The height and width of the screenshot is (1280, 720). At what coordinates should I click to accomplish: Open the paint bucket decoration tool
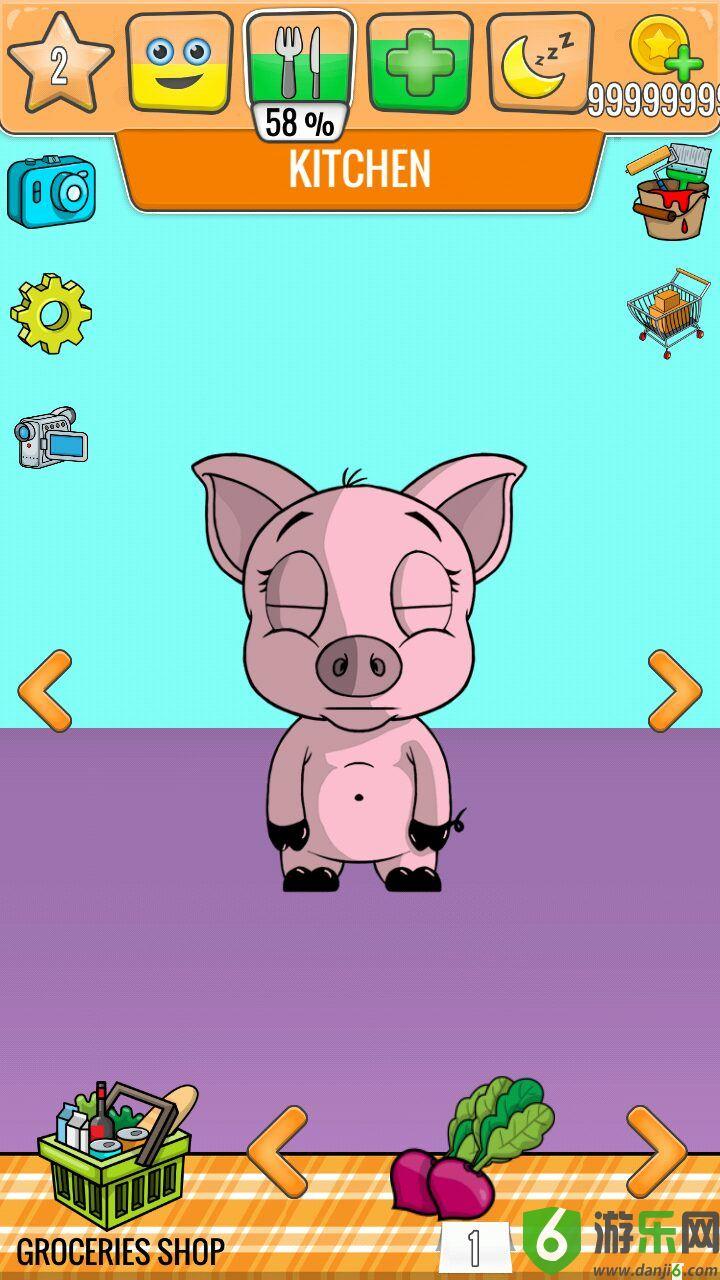(x=670, y=191)
